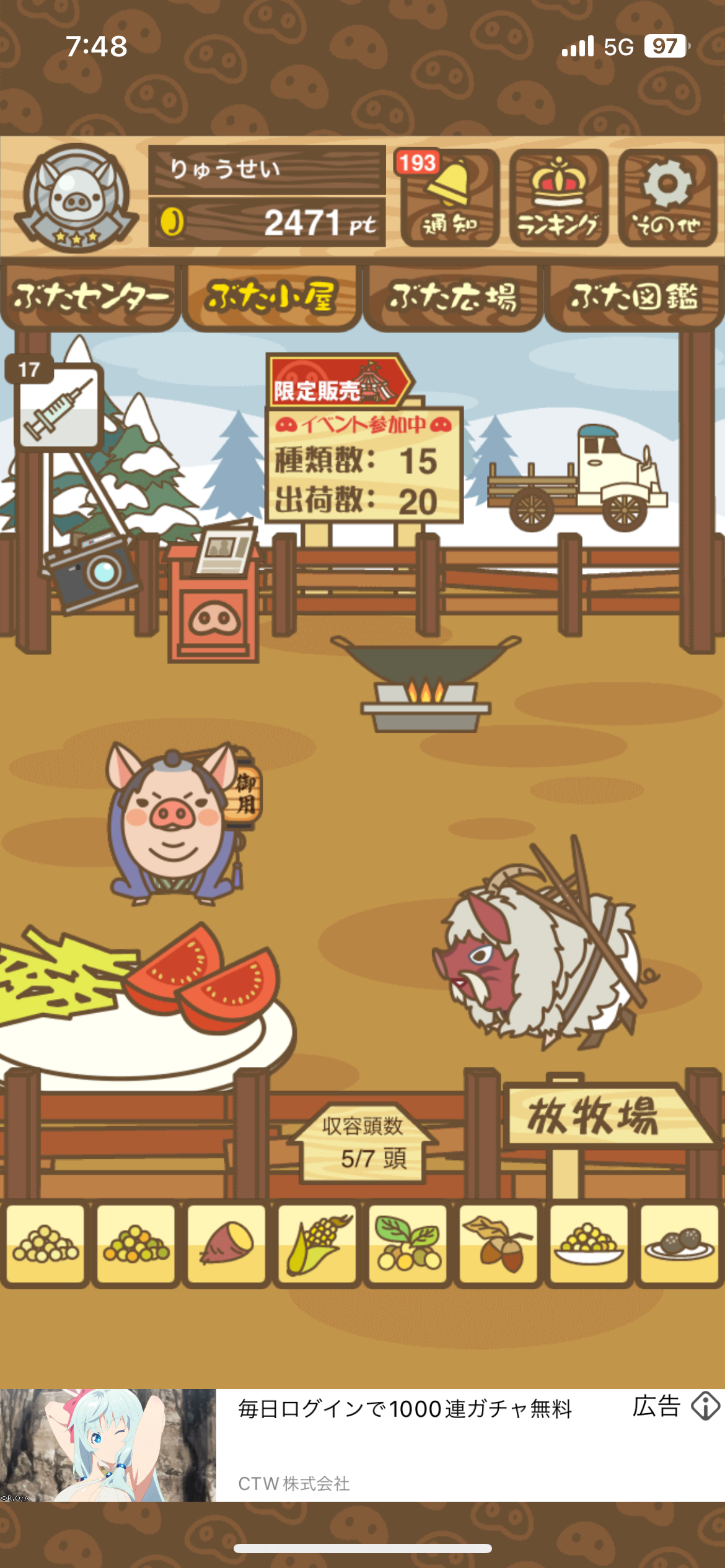This screenshot has height=1568, width=725.
Task: Switch to the ぶた小屋 tab
Action: [x=271, y=297]
